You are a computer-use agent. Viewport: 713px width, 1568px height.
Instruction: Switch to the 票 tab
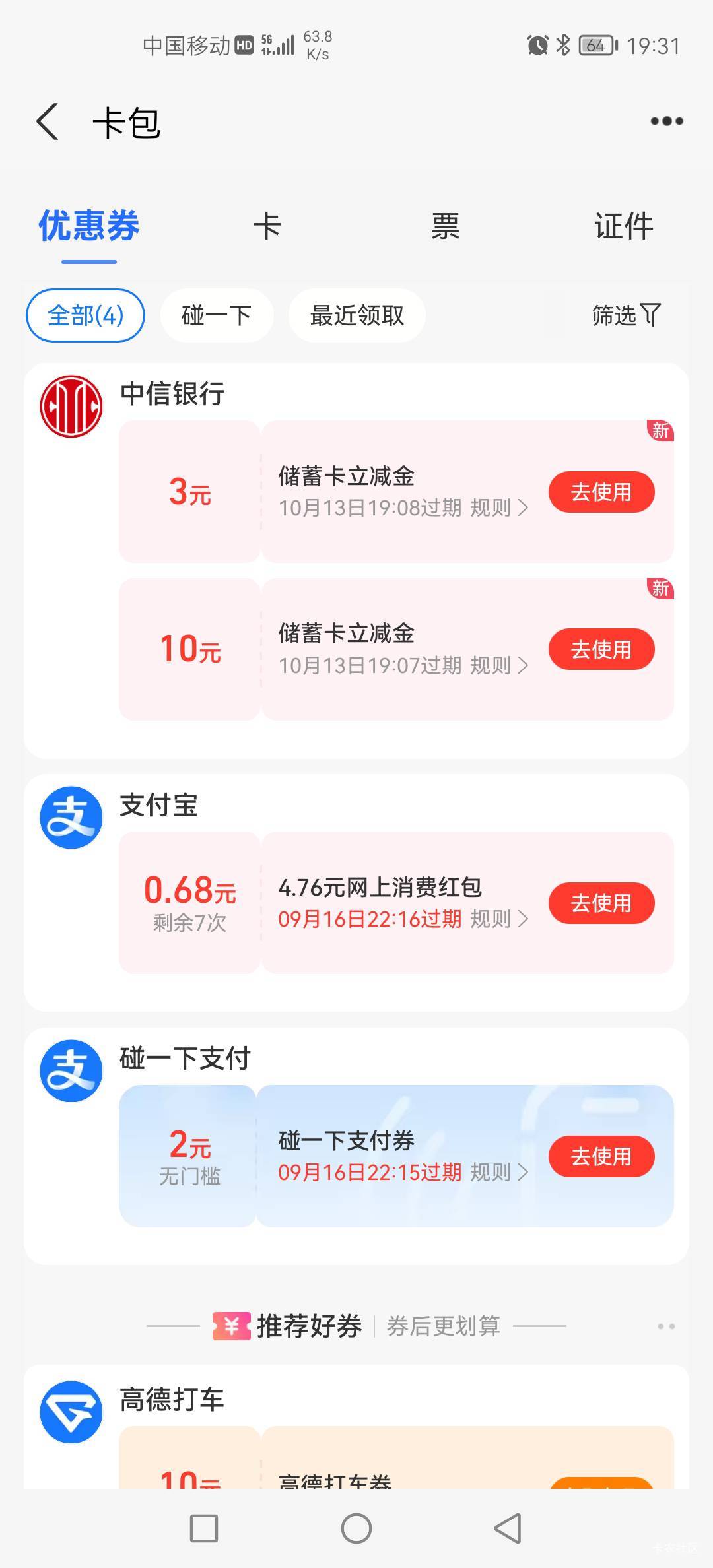(x=446, y=226)
